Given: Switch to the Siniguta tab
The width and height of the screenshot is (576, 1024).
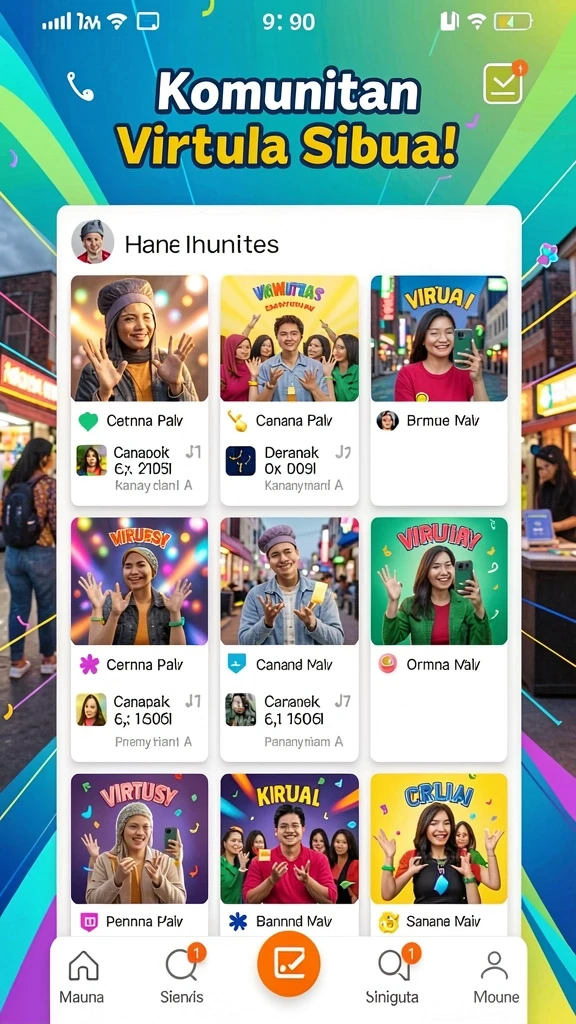Looking at the screenshot, I should (393, 976).
